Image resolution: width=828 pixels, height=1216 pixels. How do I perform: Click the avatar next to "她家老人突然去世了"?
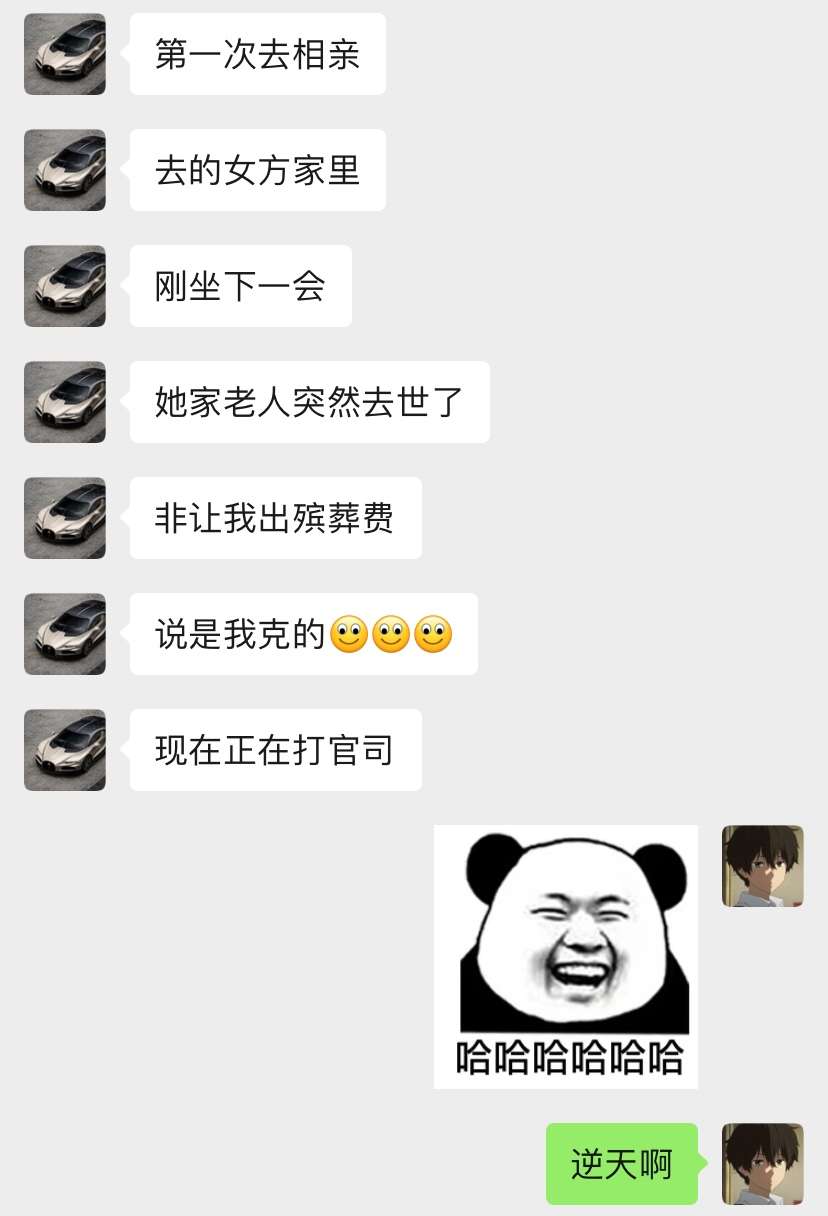coord(64,402)
